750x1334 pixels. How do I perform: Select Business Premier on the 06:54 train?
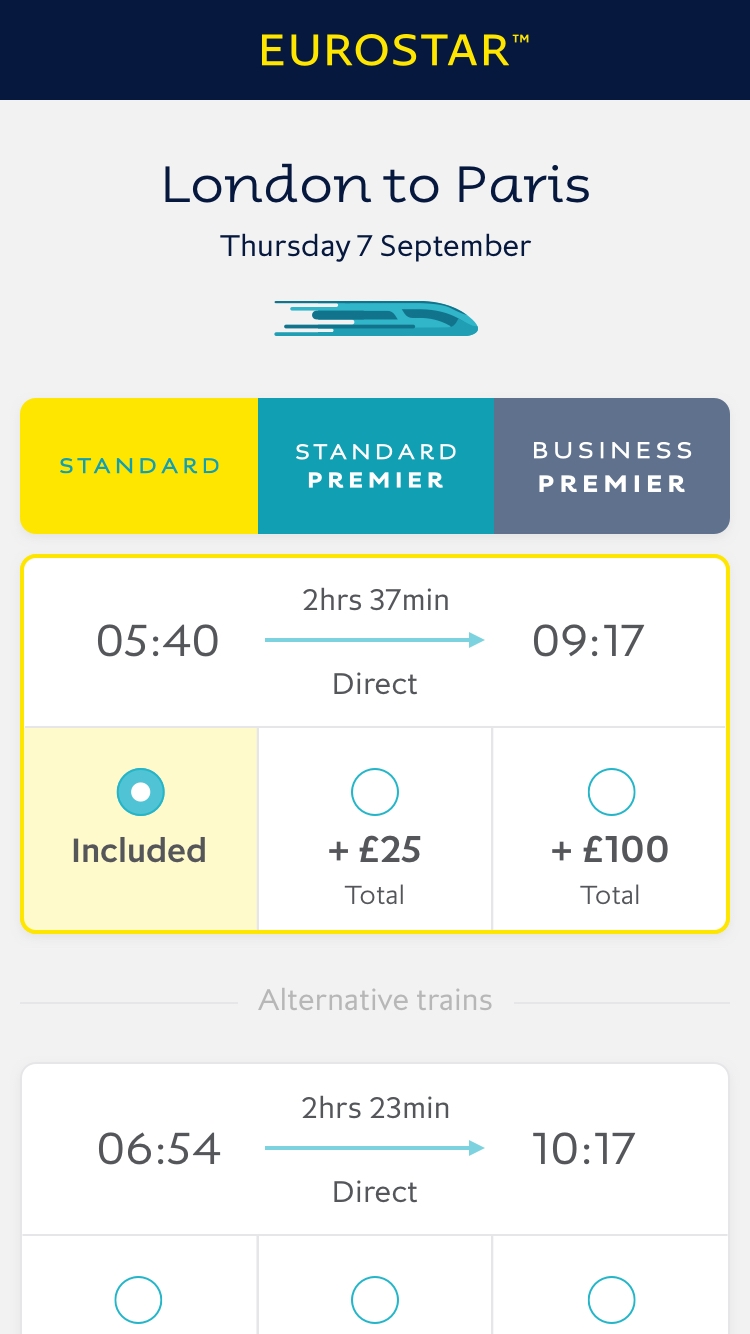611,1300
